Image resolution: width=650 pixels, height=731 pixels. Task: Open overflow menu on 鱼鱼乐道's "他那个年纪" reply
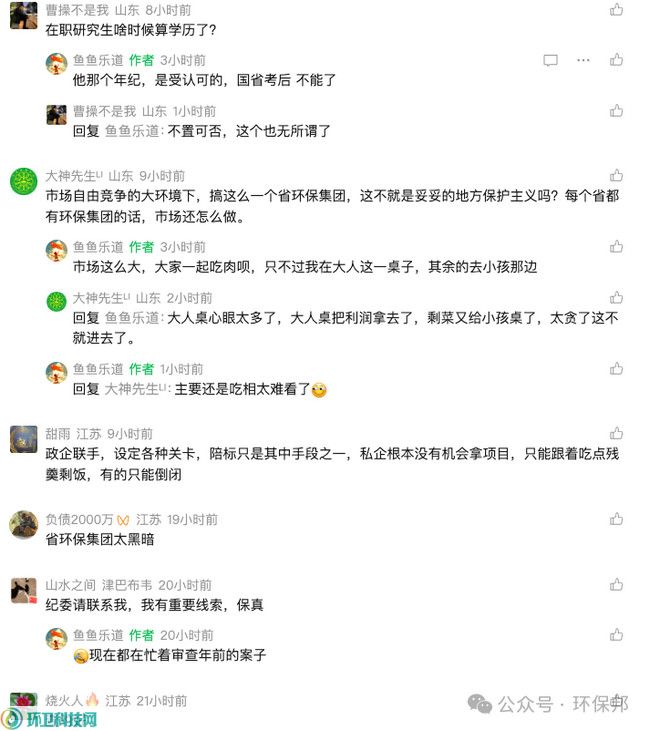[583, 60]
